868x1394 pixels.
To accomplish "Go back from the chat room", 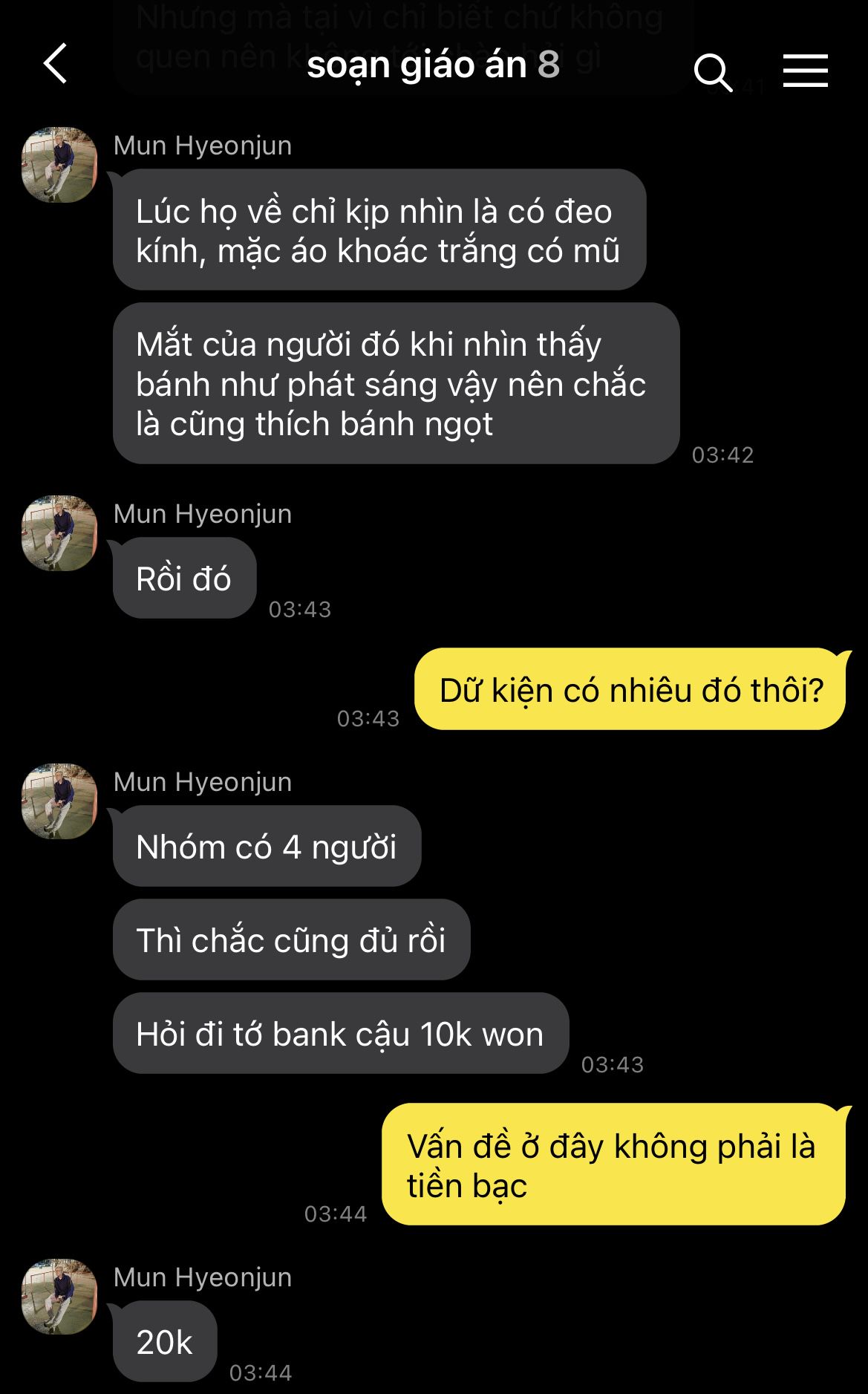I will tap(56, 64).
